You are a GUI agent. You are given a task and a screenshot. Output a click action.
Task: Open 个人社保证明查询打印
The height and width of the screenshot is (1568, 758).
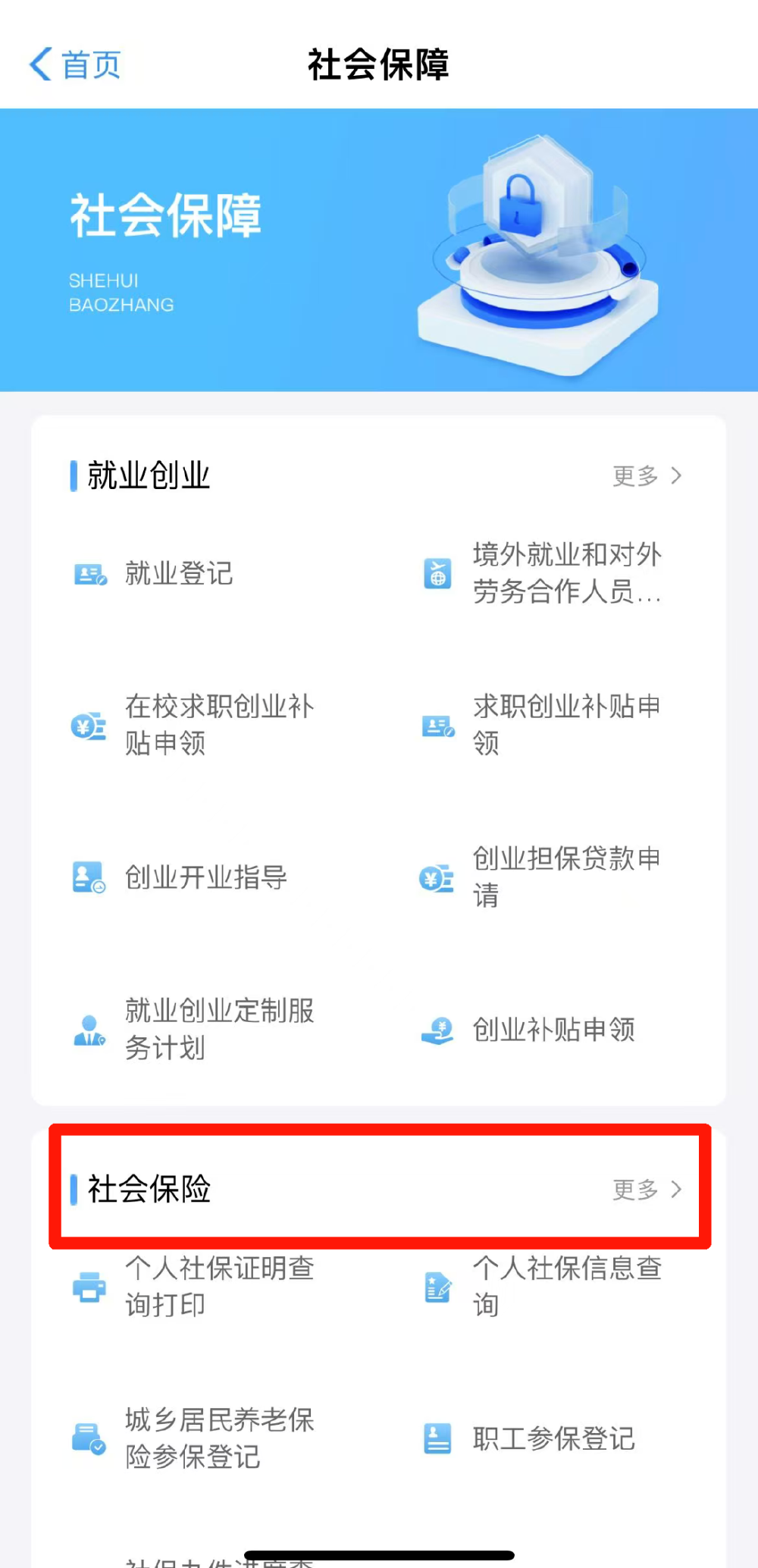[x=193, y=1287]
